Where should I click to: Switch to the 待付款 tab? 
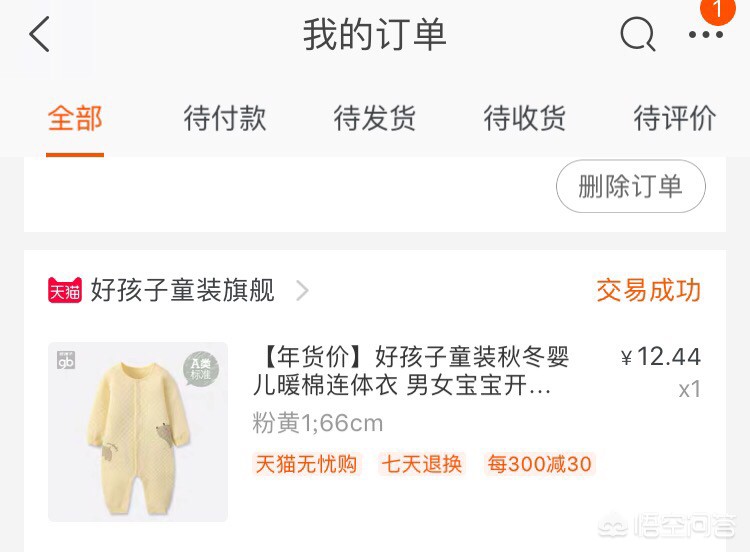(x=225, y=119)
